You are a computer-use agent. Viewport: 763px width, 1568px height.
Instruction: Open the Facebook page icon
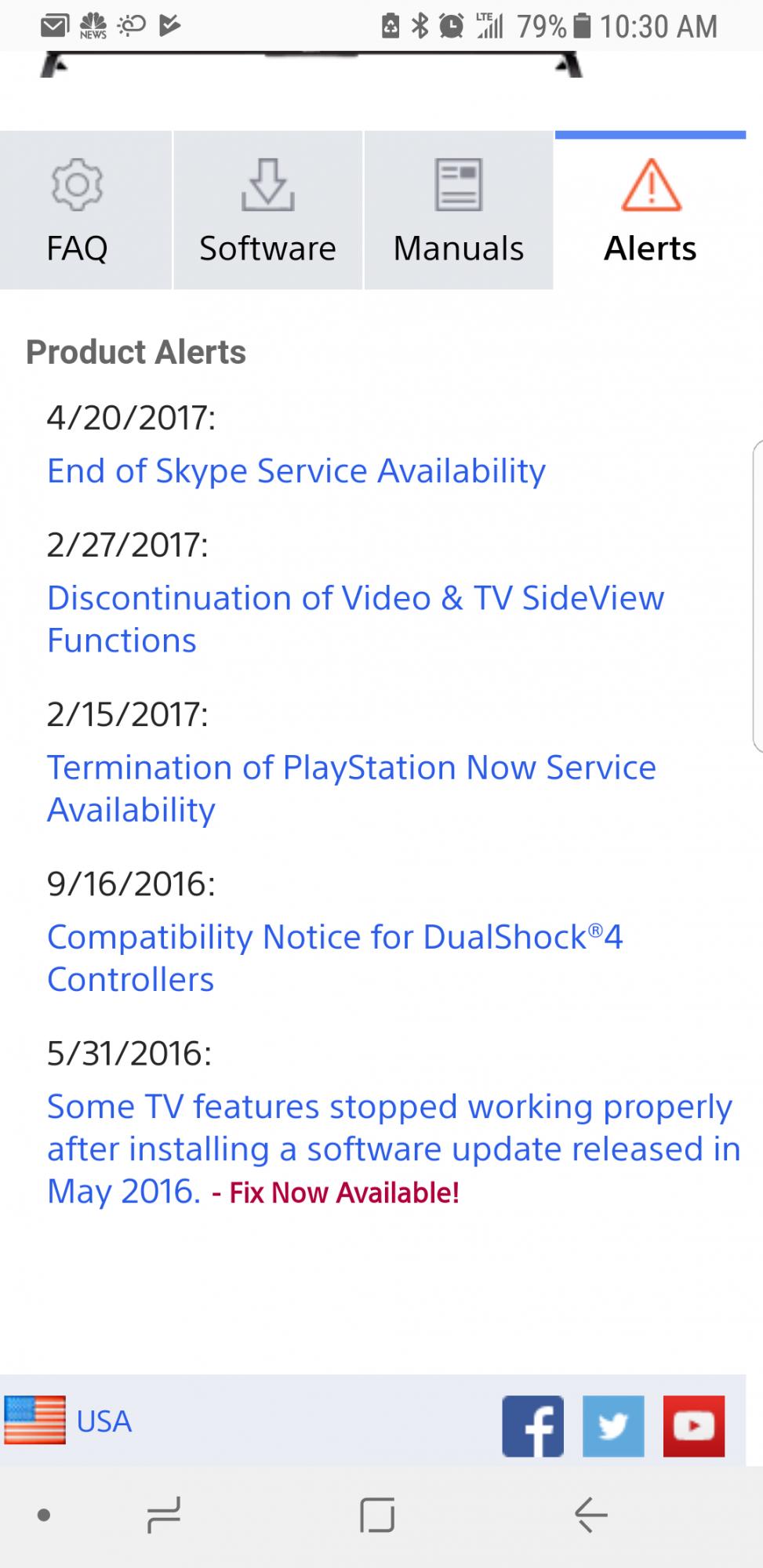coord(532,1425)
